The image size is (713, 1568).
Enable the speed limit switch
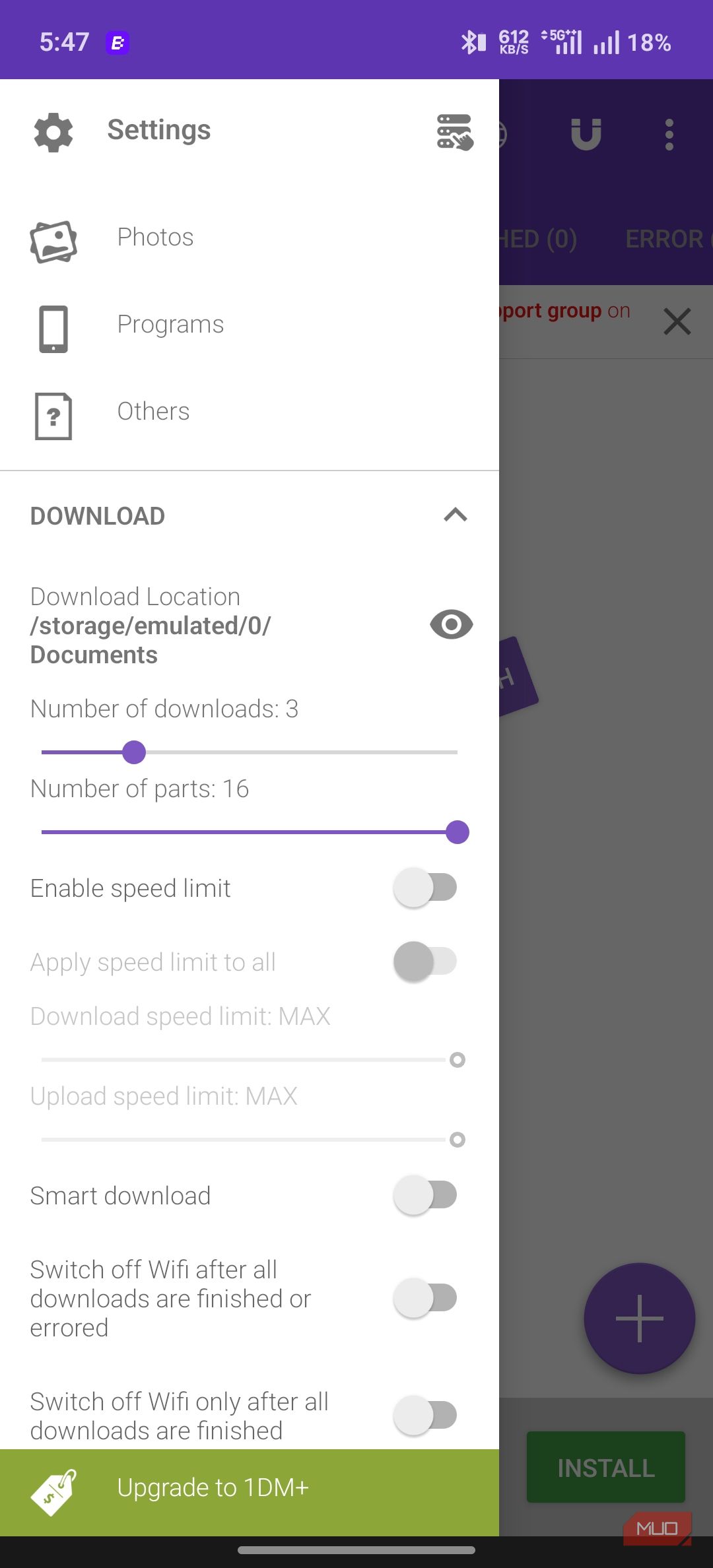(x=426, y=888)
